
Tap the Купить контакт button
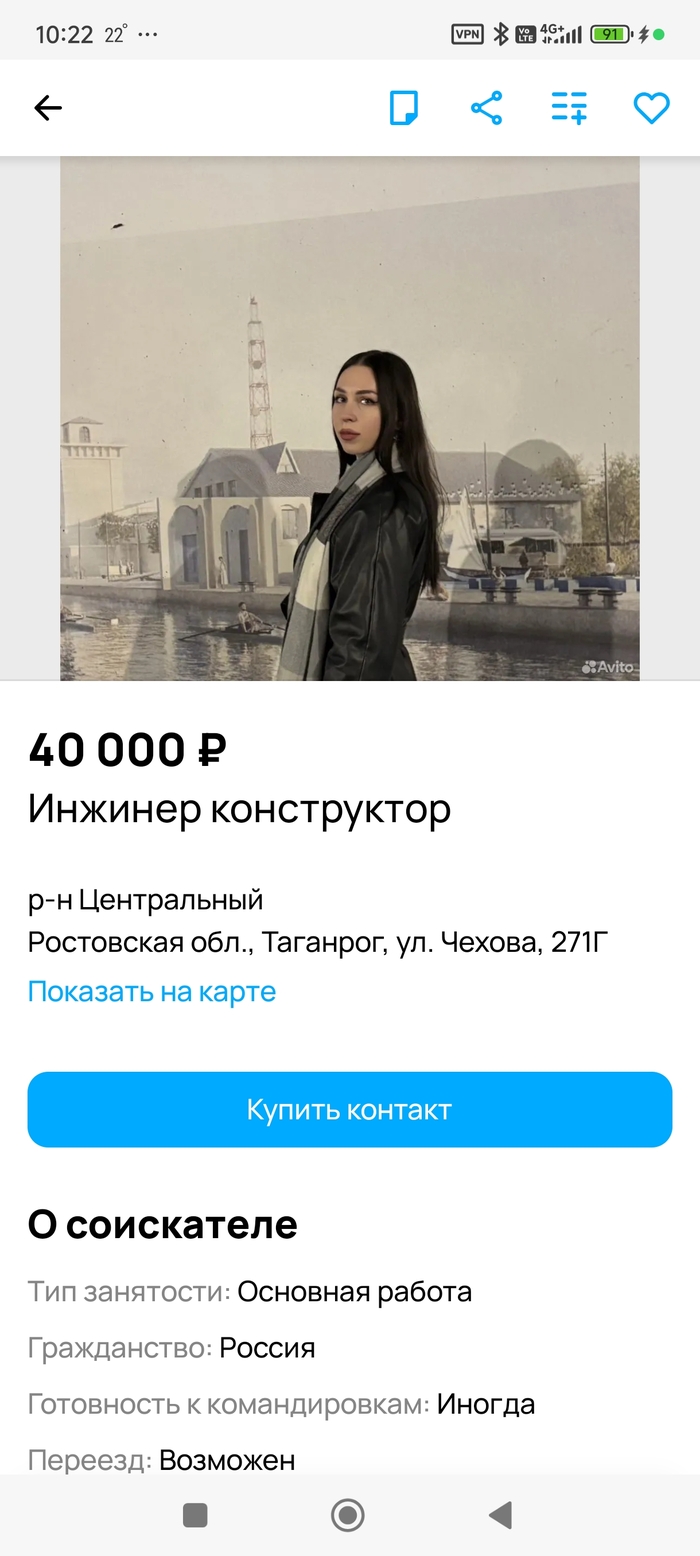pyautogui.click(x=350, y=1109)
